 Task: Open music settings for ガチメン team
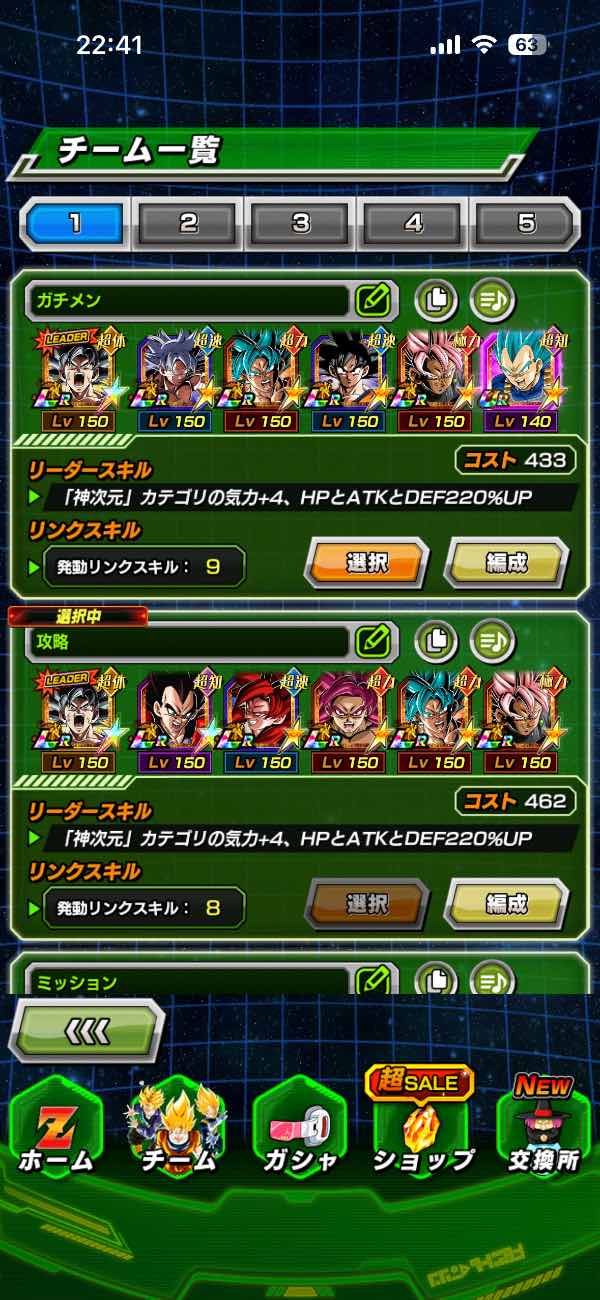click(x=492, y=299)
